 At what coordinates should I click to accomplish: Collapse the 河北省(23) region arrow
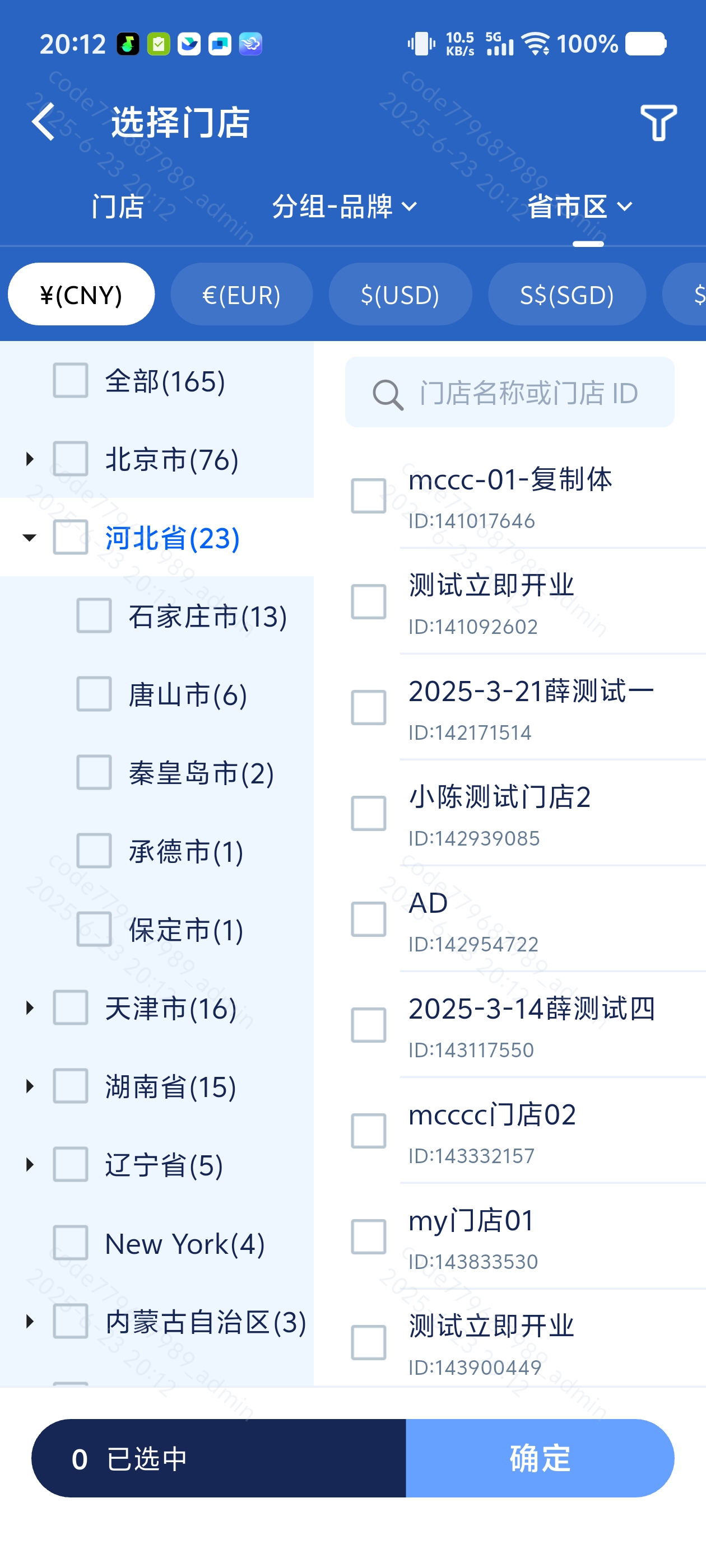[29, 538]
